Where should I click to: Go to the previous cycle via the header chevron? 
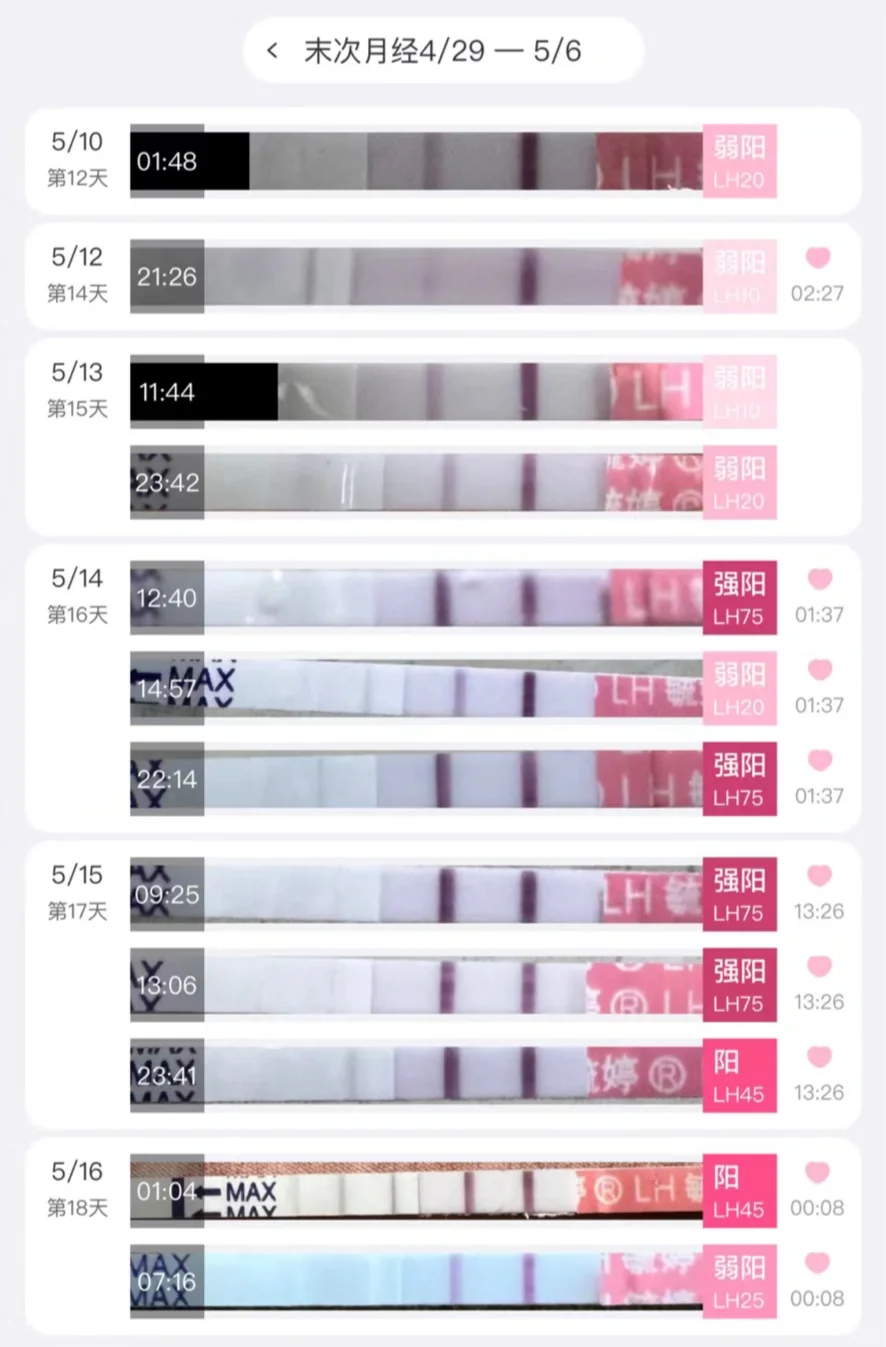[x=272, y=51]
